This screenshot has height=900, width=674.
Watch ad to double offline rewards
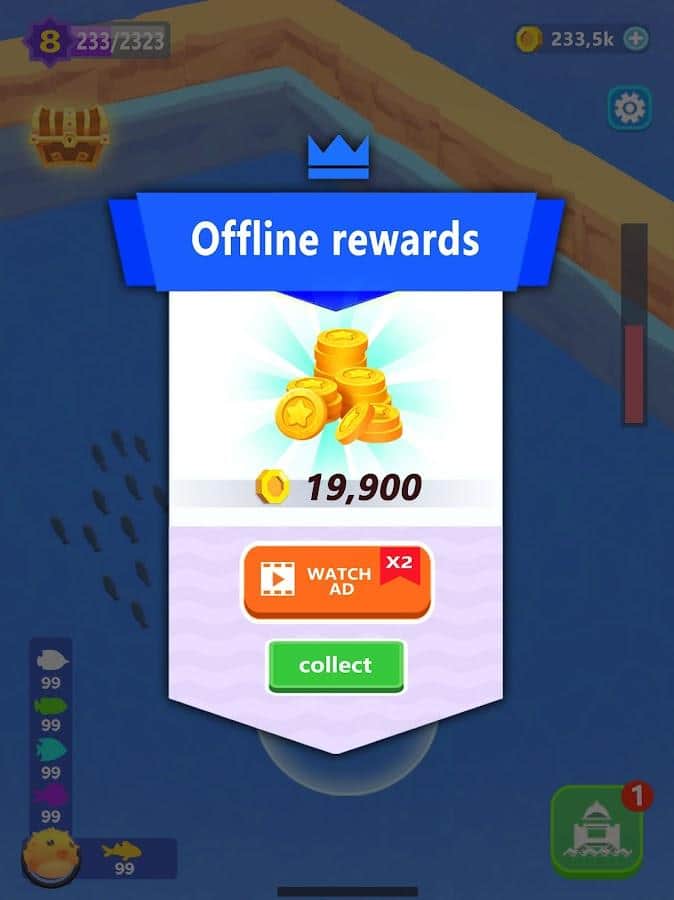[x=336, y=581]
